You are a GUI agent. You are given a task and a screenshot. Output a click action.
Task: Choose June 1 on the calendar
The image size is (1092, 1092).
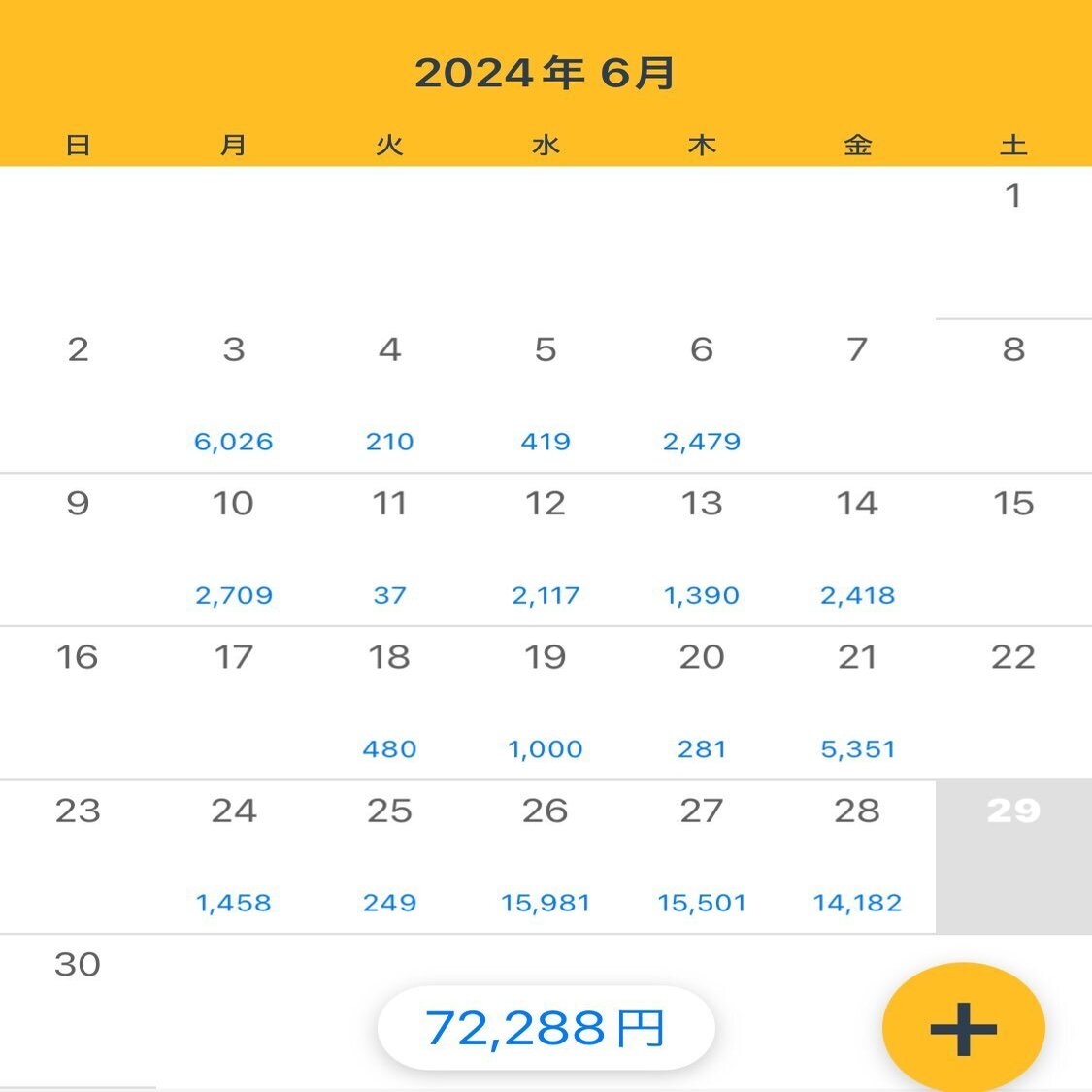[x=1013, y=243]
